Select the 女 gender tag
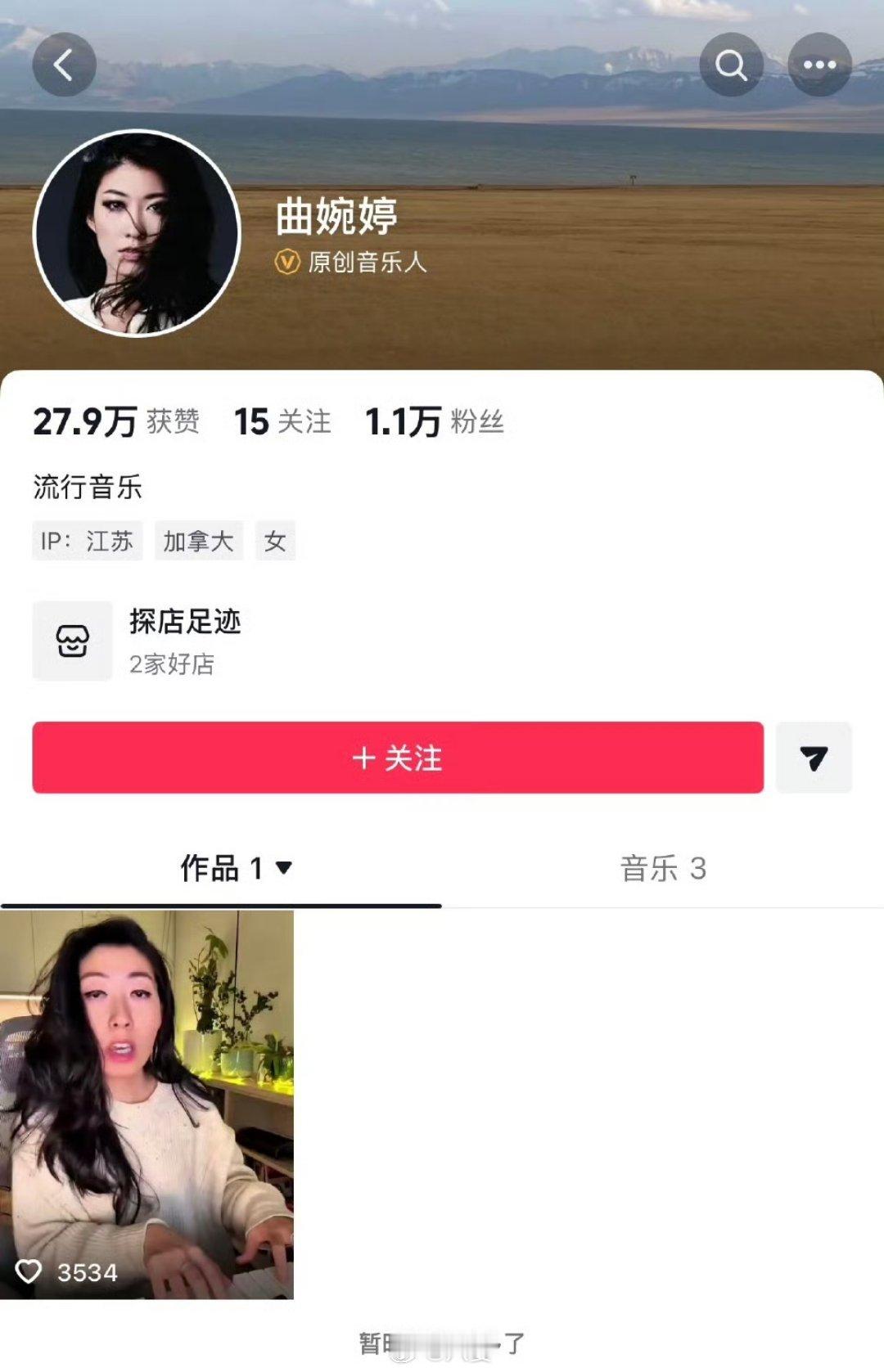 275,541
